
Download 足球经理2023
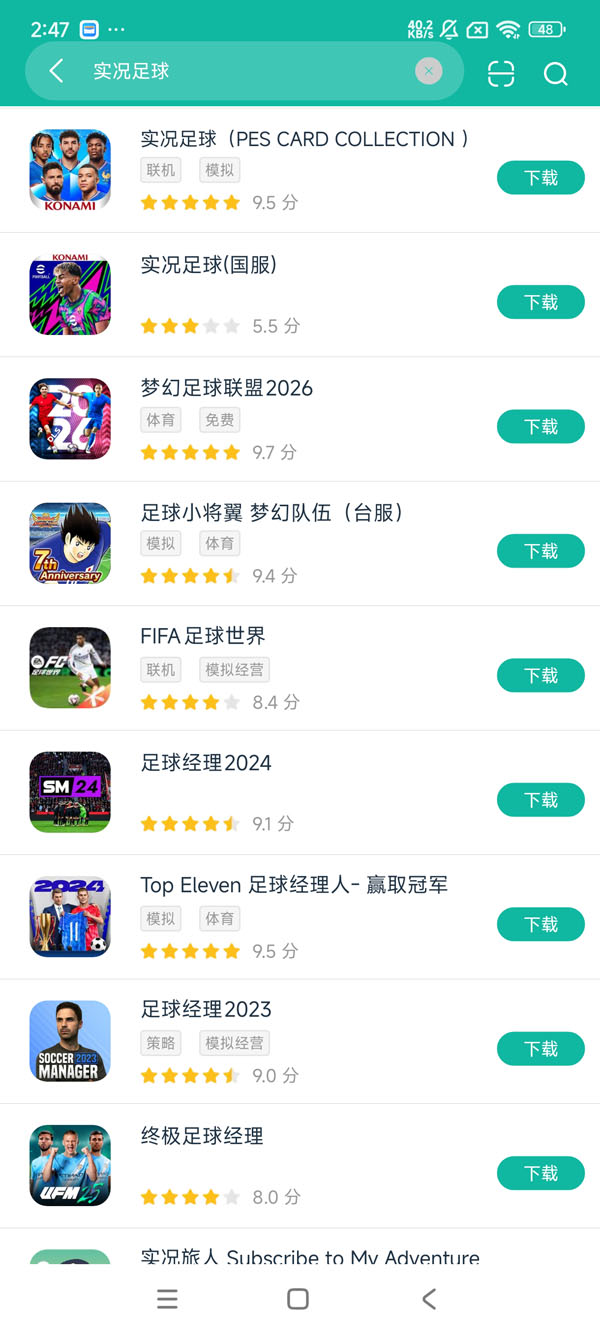540,1049
